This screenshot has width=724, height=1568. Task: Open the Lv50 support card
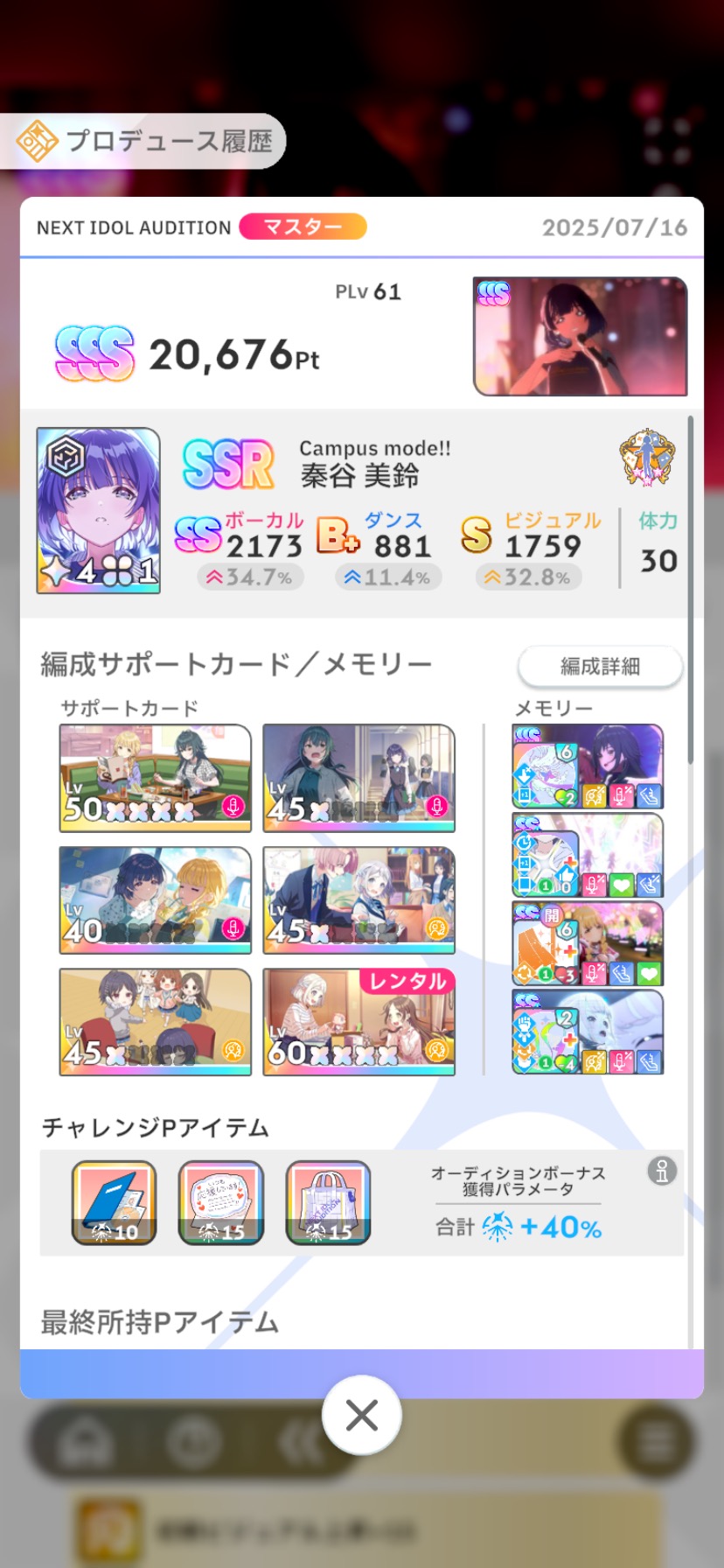coord(155,778)
